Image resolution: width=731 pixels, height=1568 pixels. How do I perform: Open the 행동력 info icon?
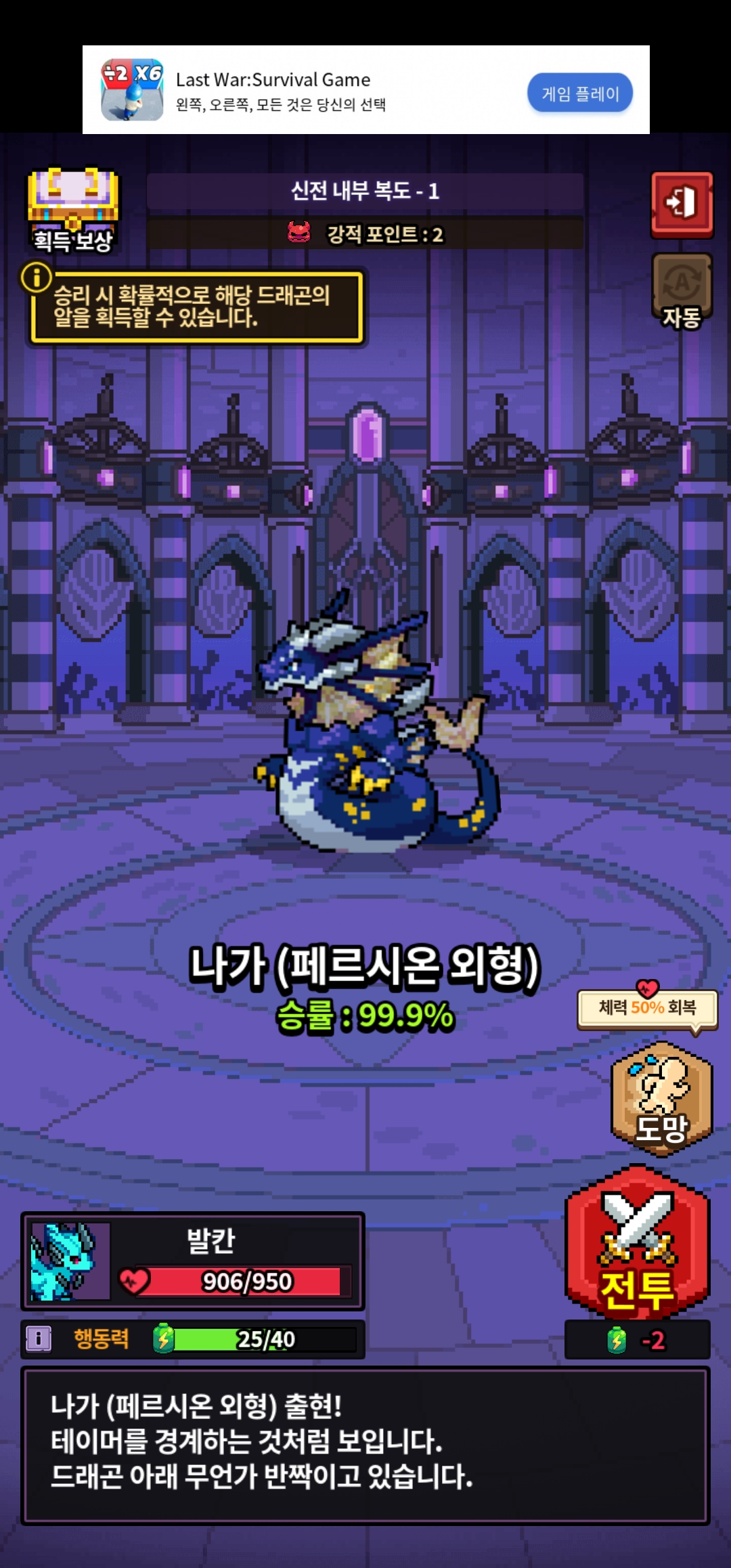coord(39,1338)
